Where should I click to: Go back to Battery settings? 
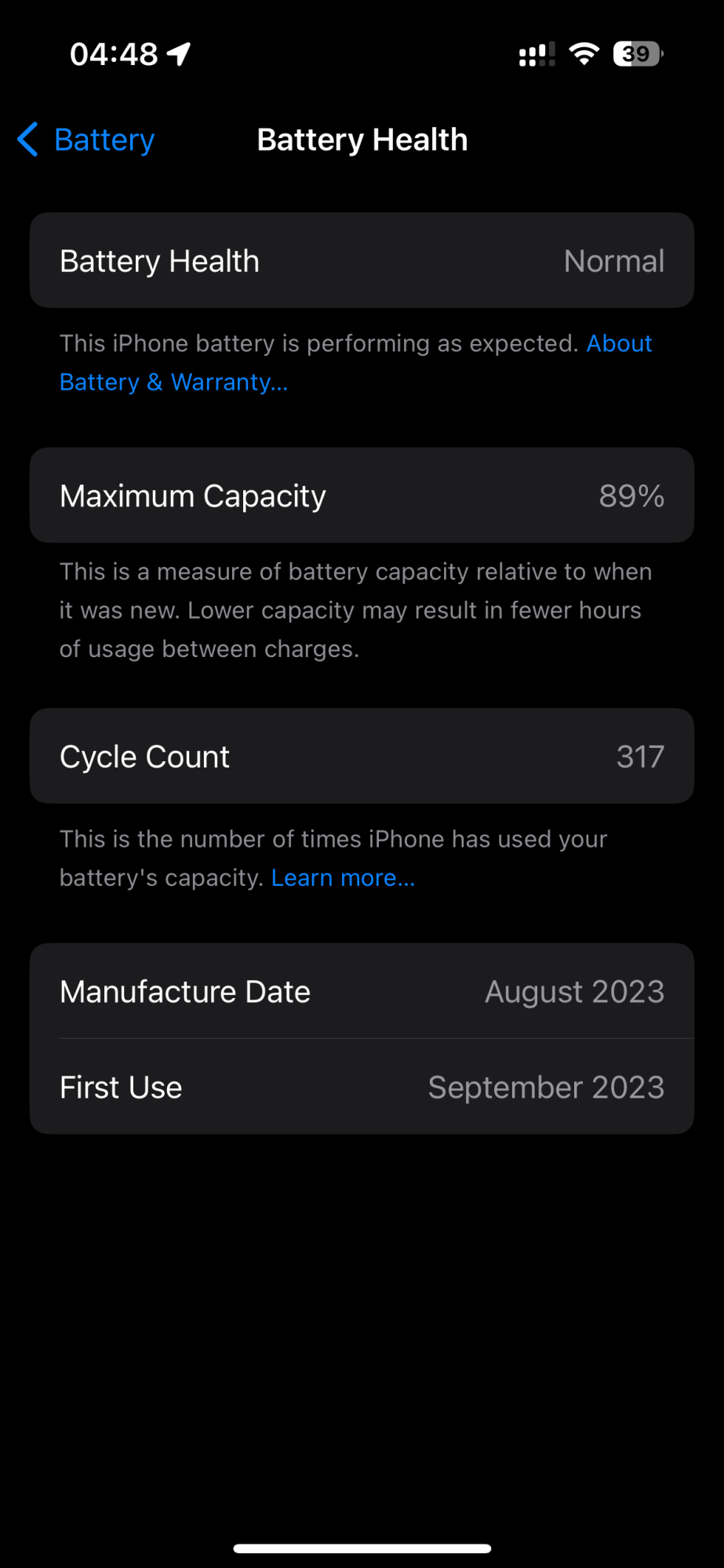click(86, 140)
